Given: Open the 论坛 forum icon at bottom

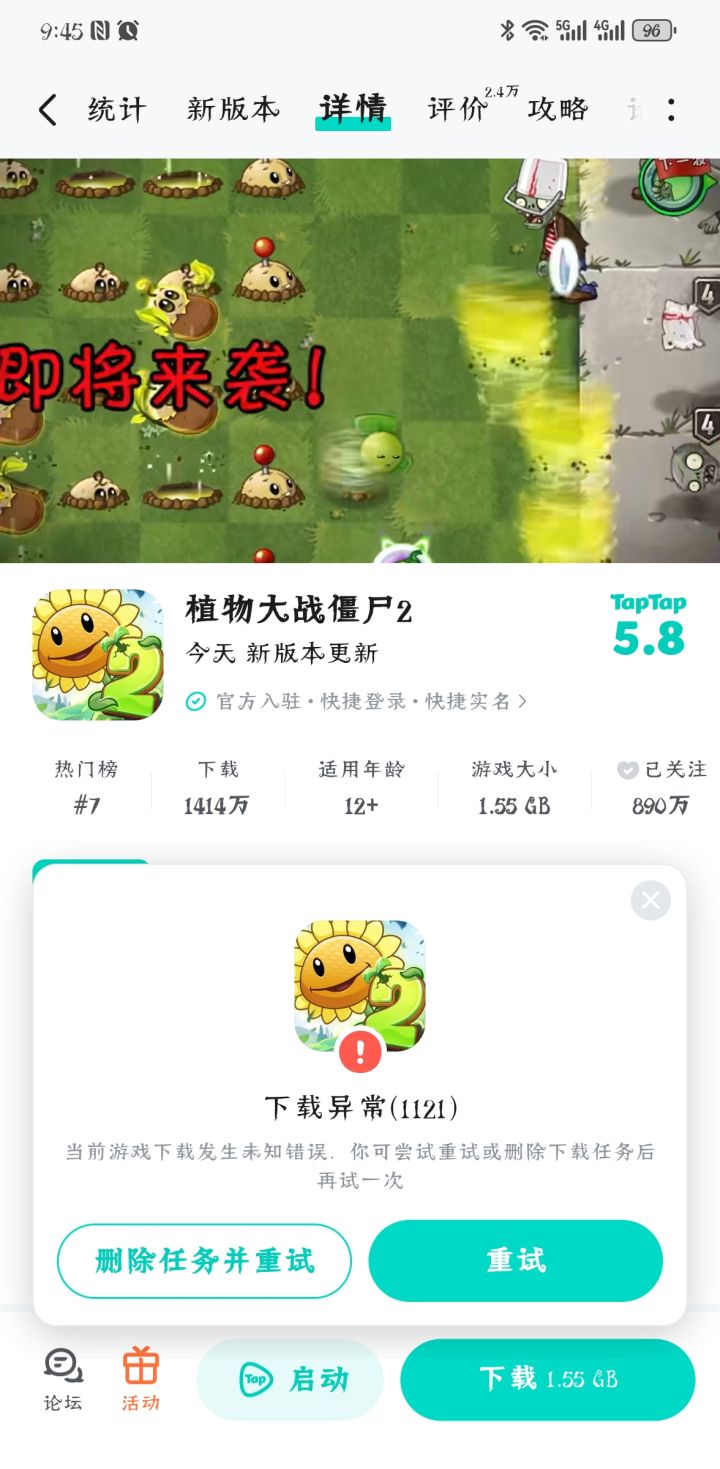Looking at the screenshot, I should [62, 1379].
